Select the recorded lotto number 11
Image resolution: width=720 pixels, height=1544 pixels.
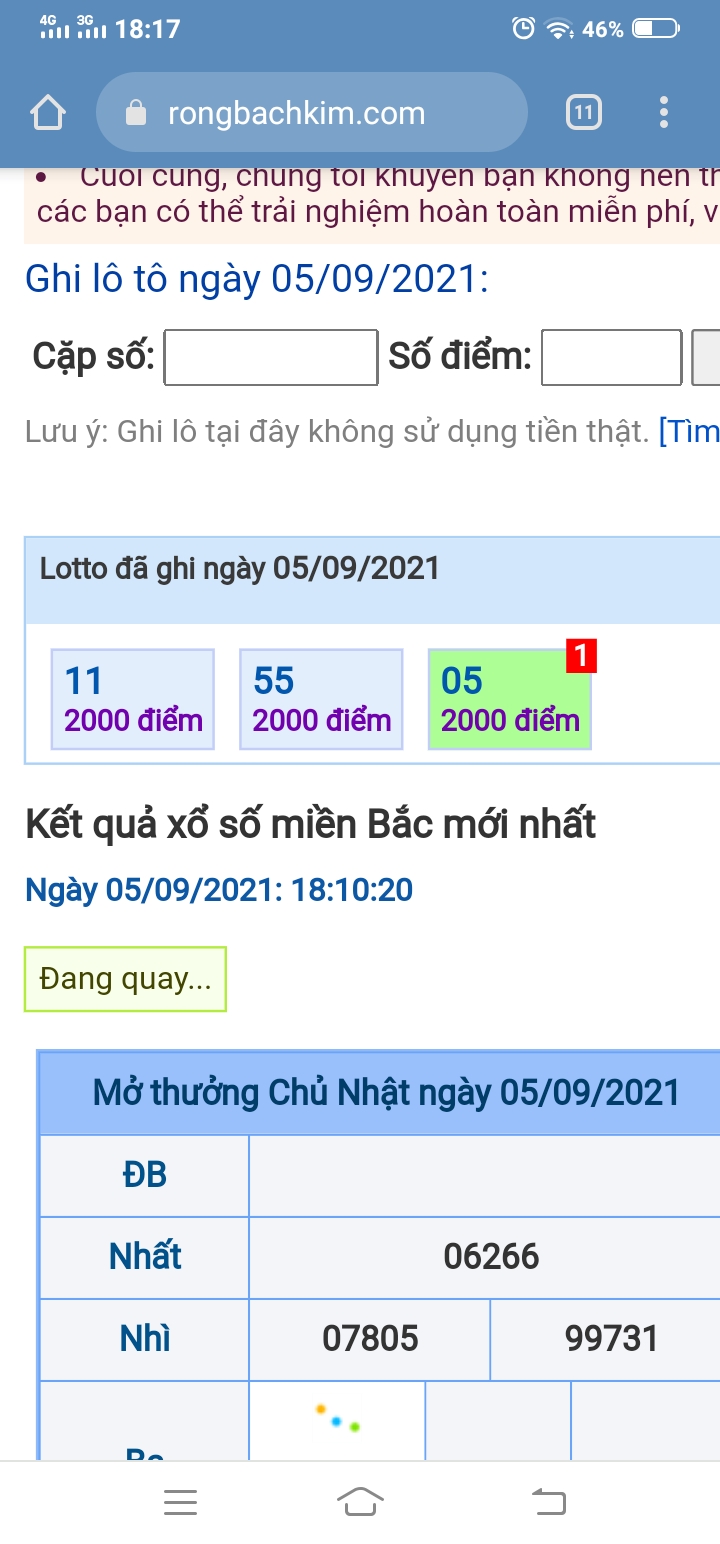133,699
